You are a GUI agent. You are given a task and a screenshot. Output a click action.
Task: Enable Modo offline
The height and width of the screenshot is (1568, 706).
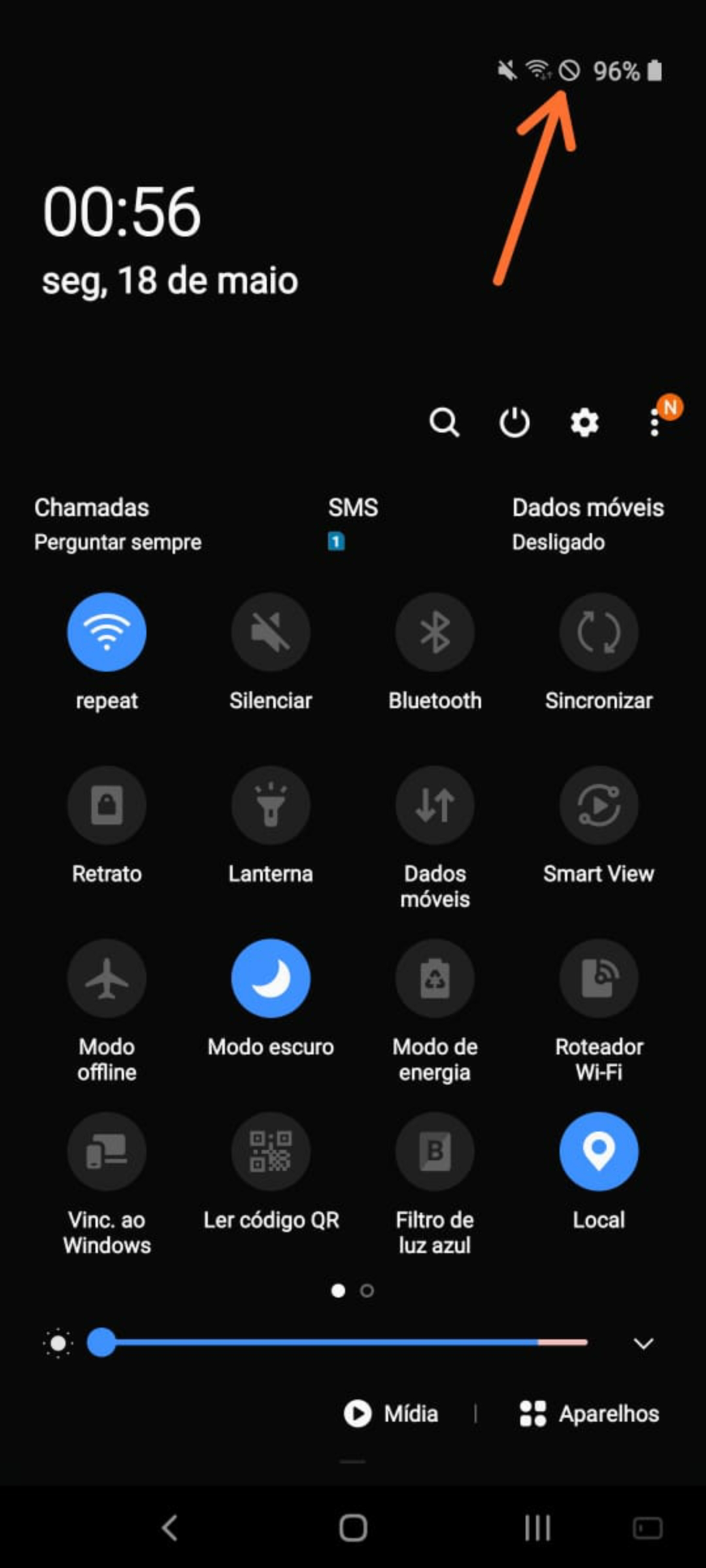pos(107,978)
